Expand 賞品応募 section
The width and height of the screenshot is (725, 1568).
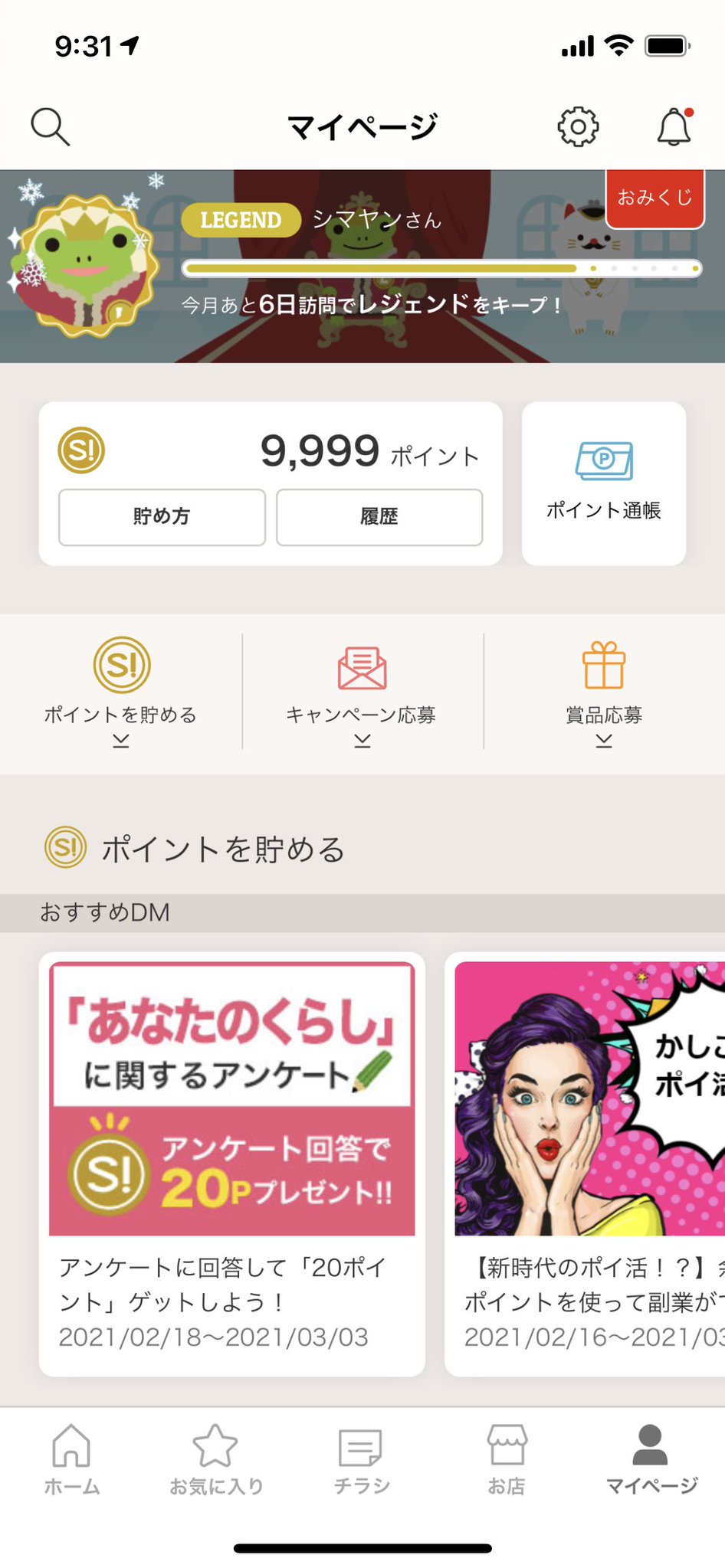(605, 692)
